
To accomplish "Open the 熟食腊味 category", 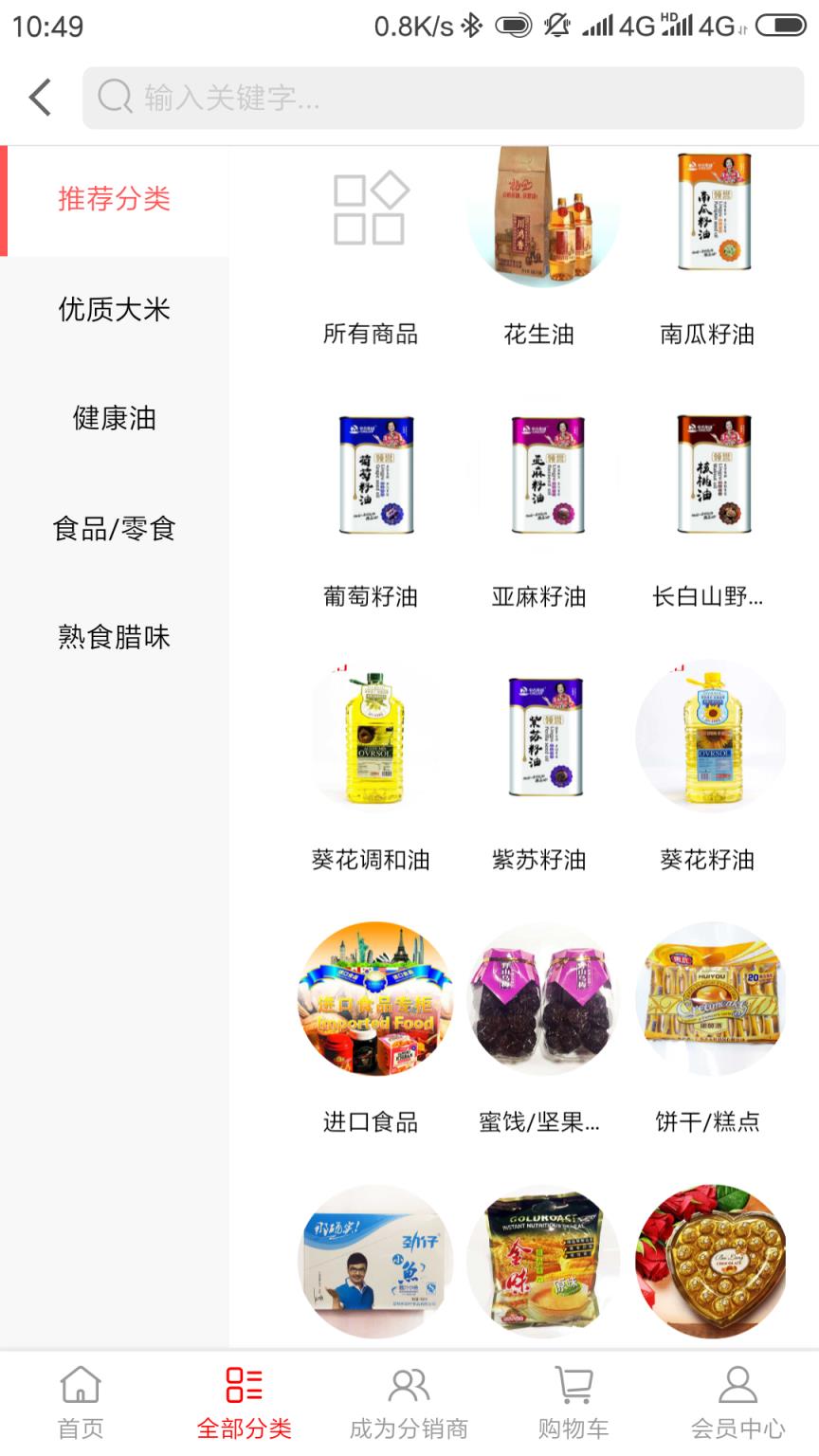I will (x=113, y=638).
